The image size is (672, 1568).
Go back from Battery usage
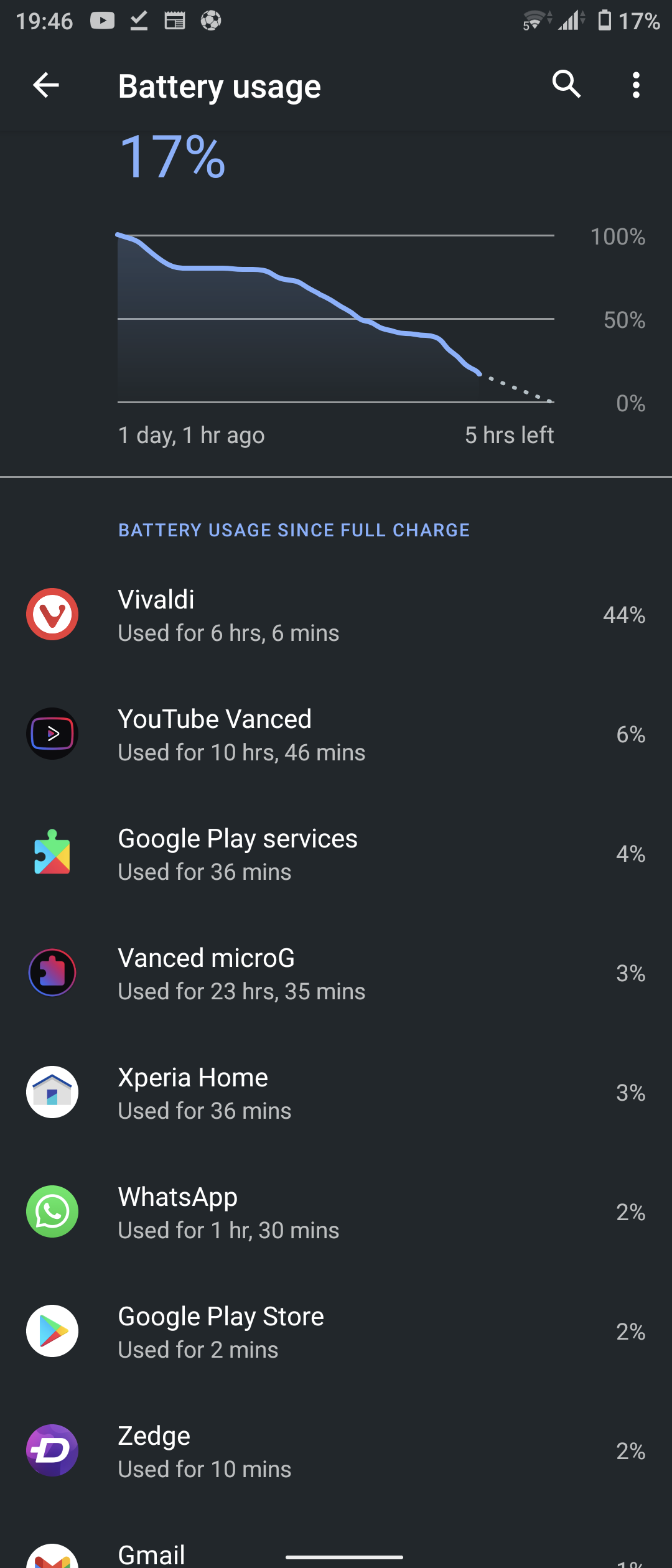pyautogui.click(x=46, y=85)
